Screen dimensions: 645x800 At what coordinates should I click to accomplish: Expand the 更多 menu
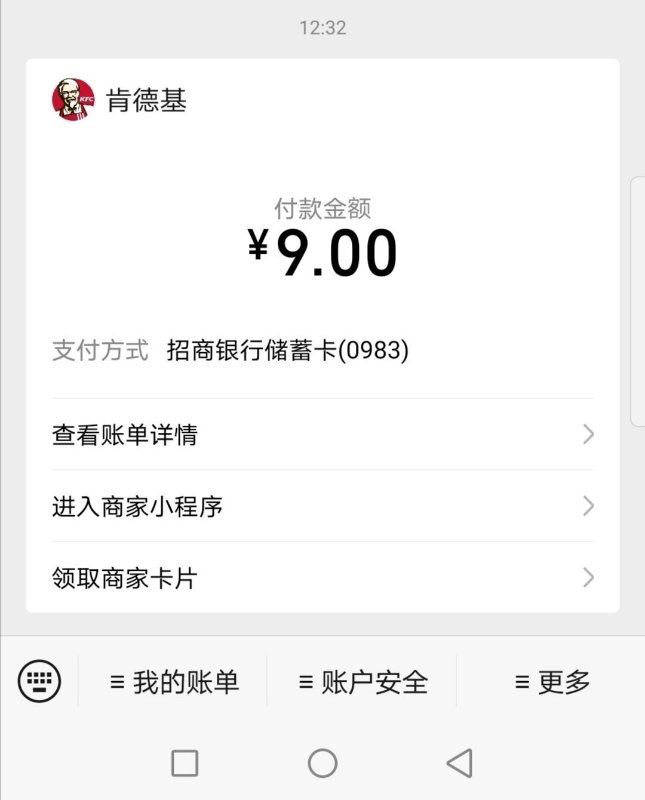(552, 682)
